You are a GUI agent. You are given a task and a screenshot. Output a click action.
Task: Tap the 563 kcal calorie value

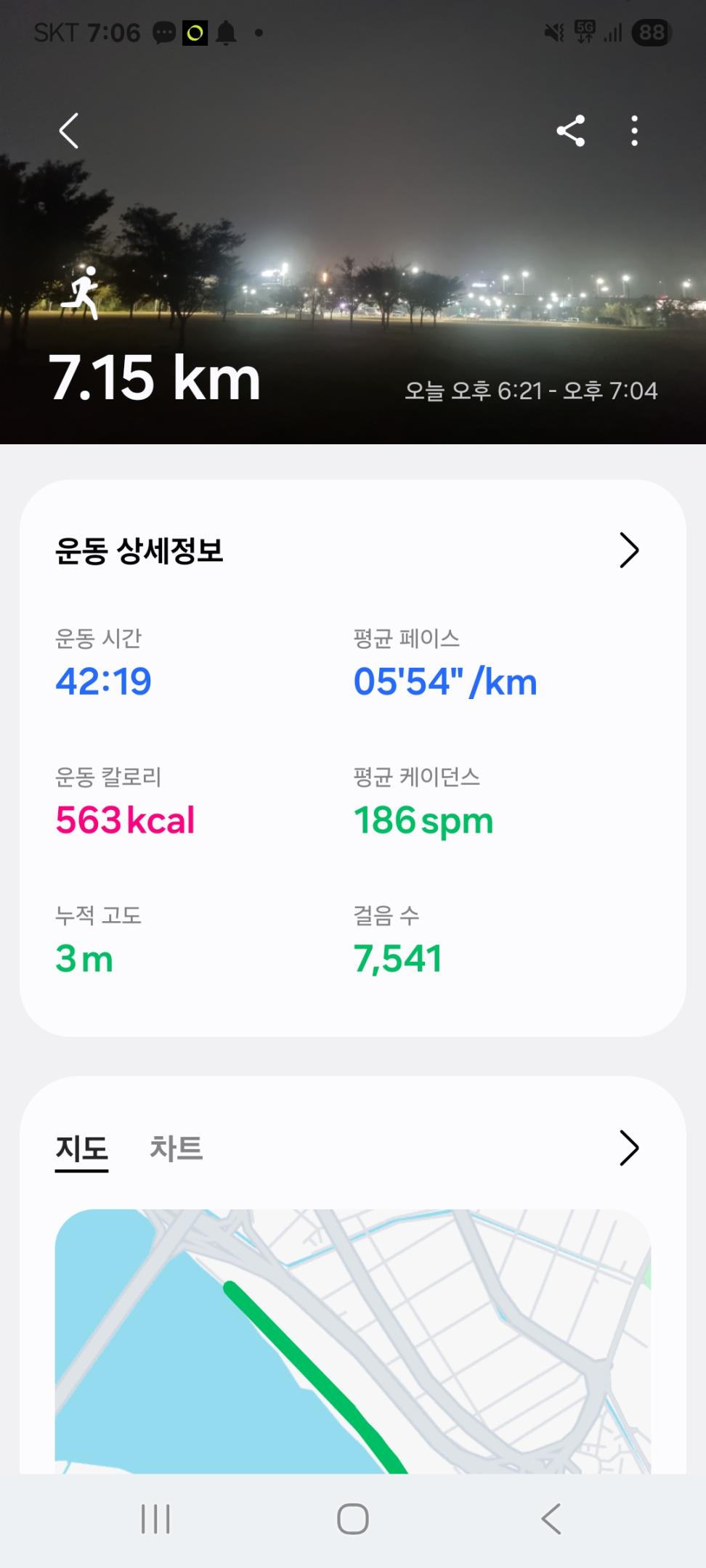click(x=124, y=820)
